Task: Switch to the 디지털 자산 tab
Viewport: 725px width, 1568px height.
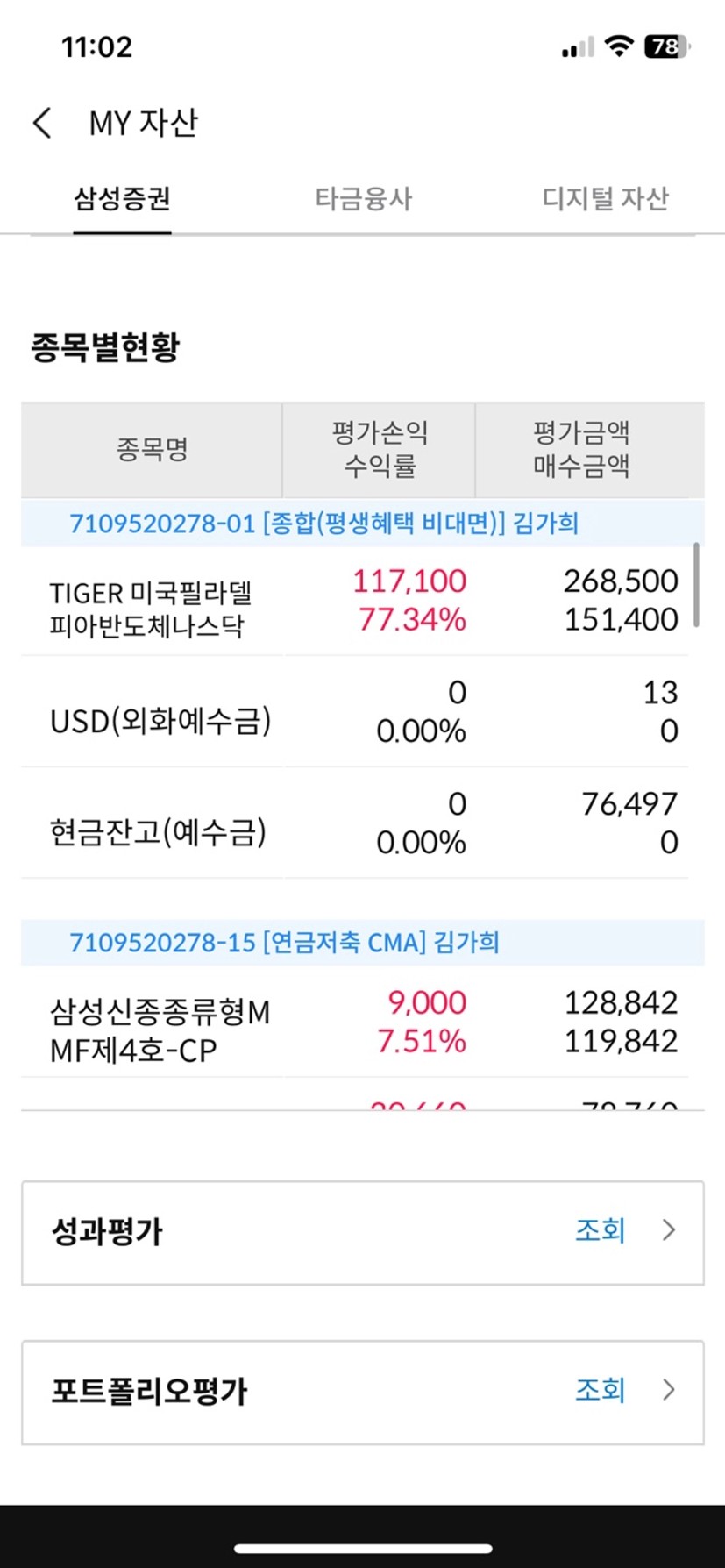Action: point(605,199)
